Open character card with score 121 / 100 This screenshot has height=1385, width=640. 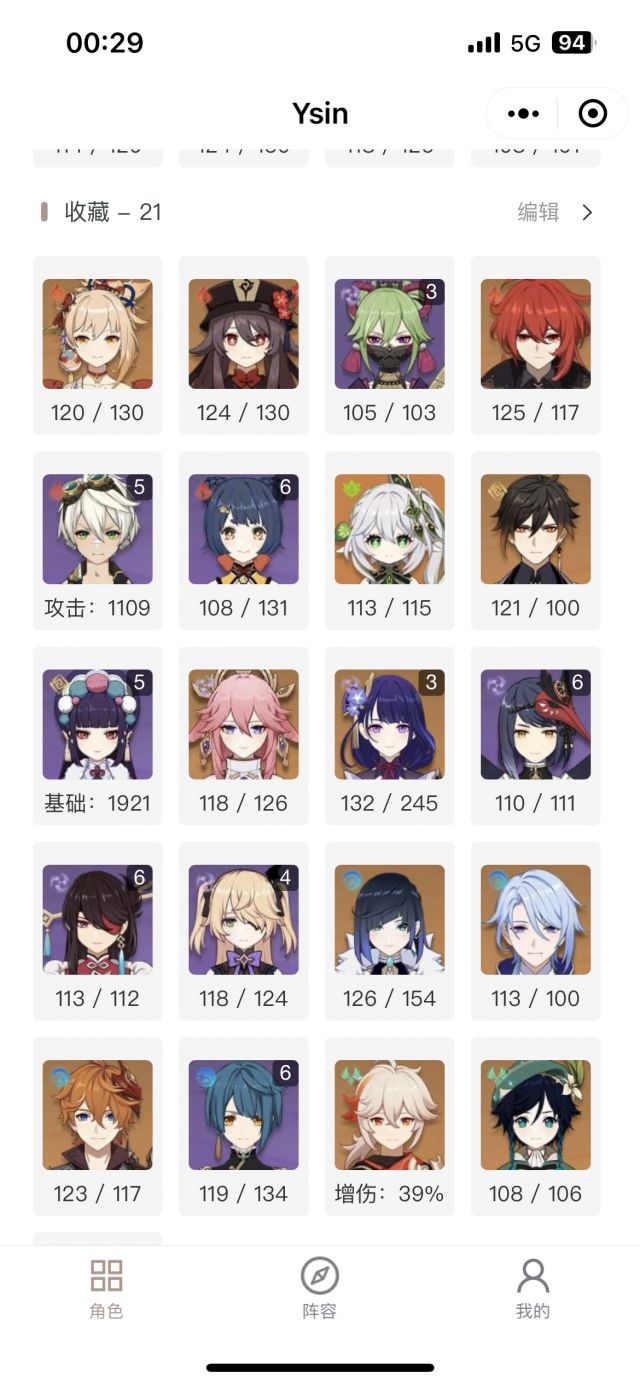[x=536, y=540]
